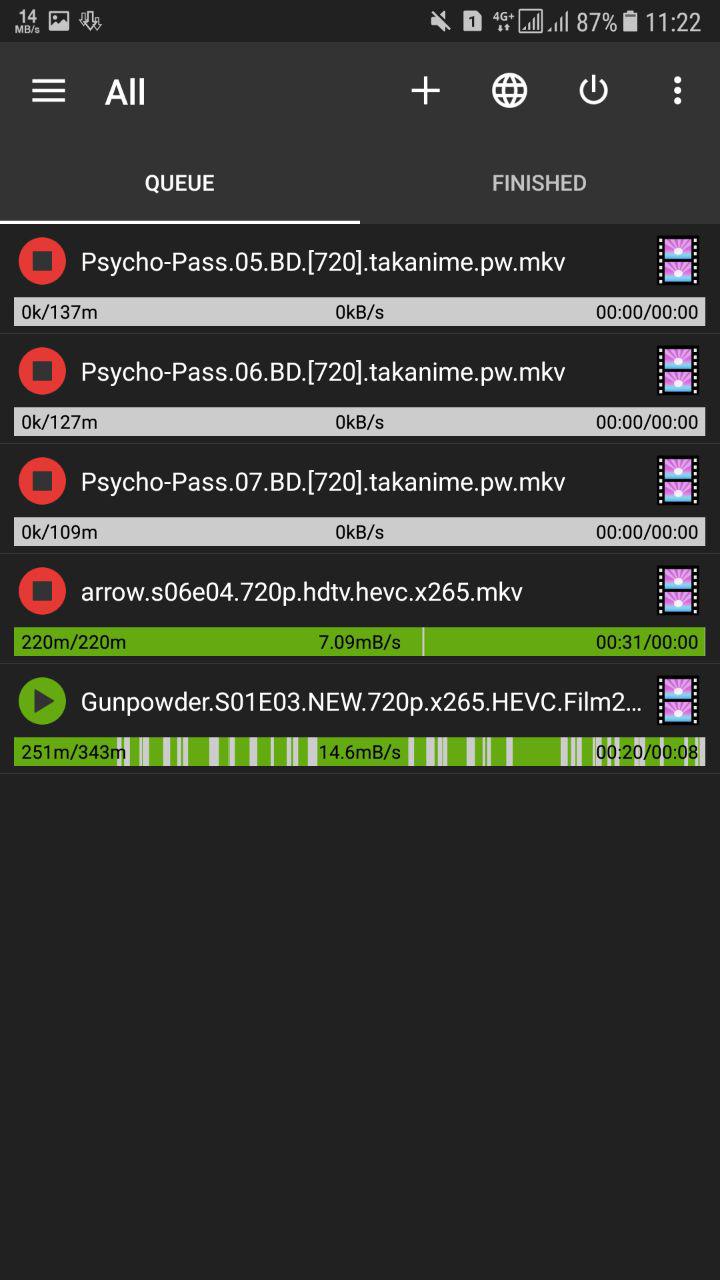Open the Psycho-Pass.07 video file icon
The width and height of the screenshot is (720, 1280).
tap(678, 481)
